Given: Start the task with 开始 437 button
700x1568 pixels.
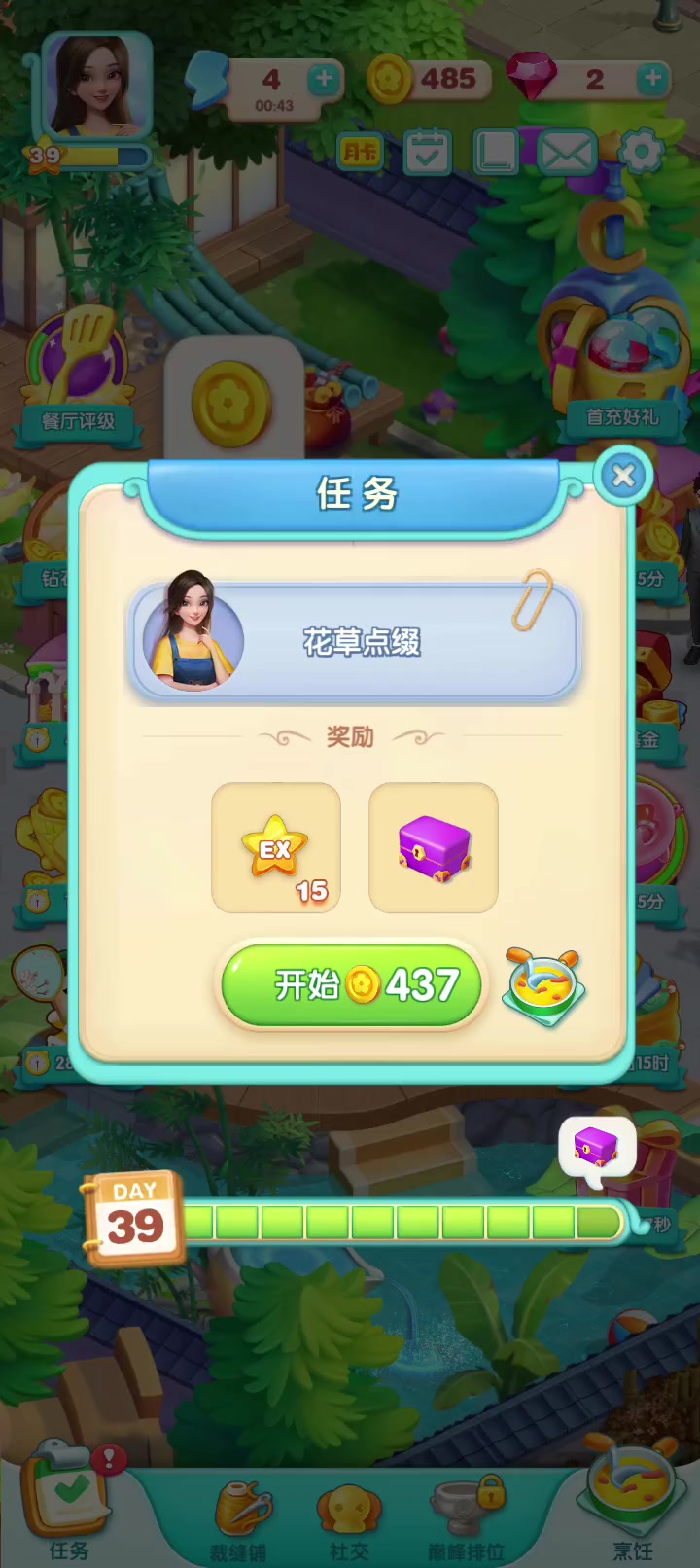Looking at the screenshot, I should click(x=352, y=984).
